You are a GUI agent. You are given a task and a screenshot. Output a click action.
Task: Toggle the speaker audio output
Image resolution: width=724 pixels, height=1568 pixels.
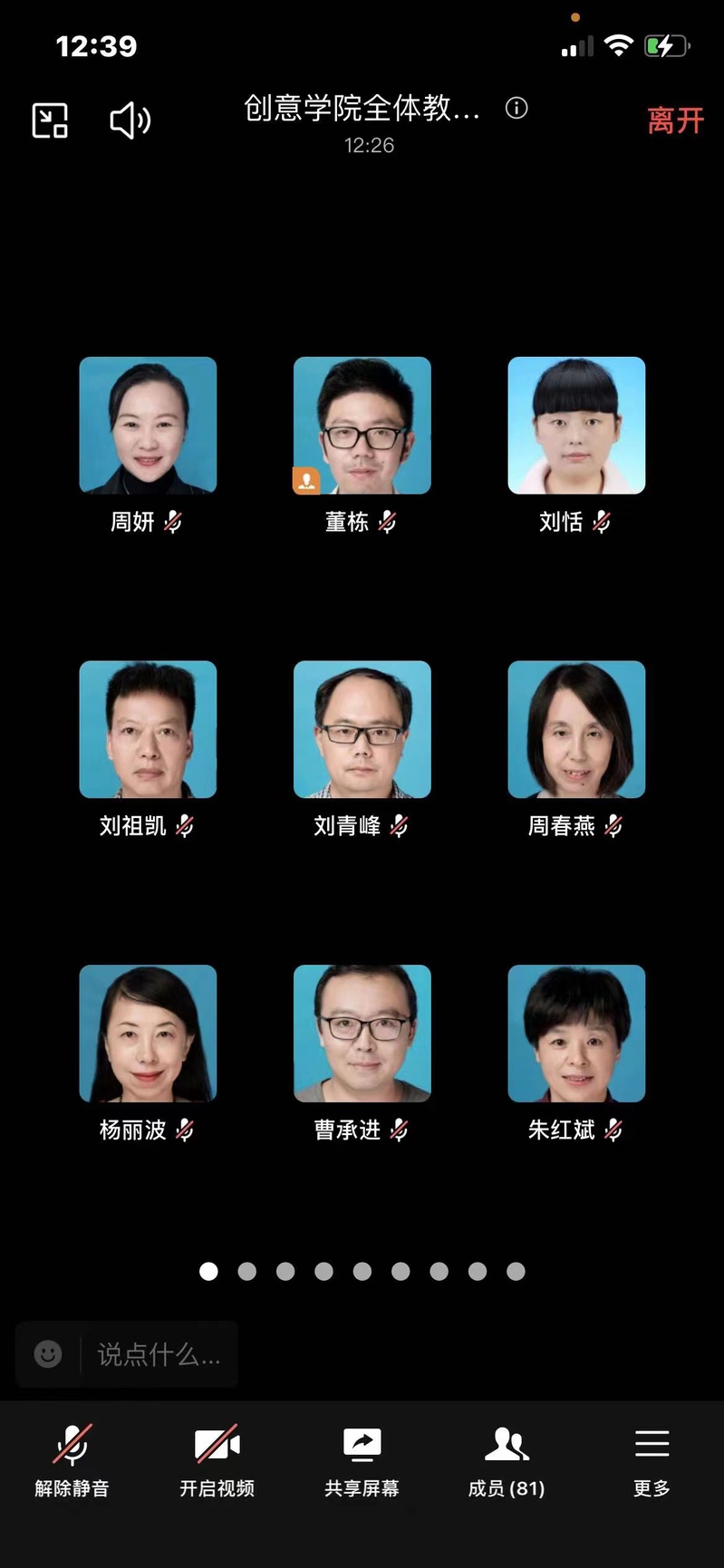[x=130, y=120]
